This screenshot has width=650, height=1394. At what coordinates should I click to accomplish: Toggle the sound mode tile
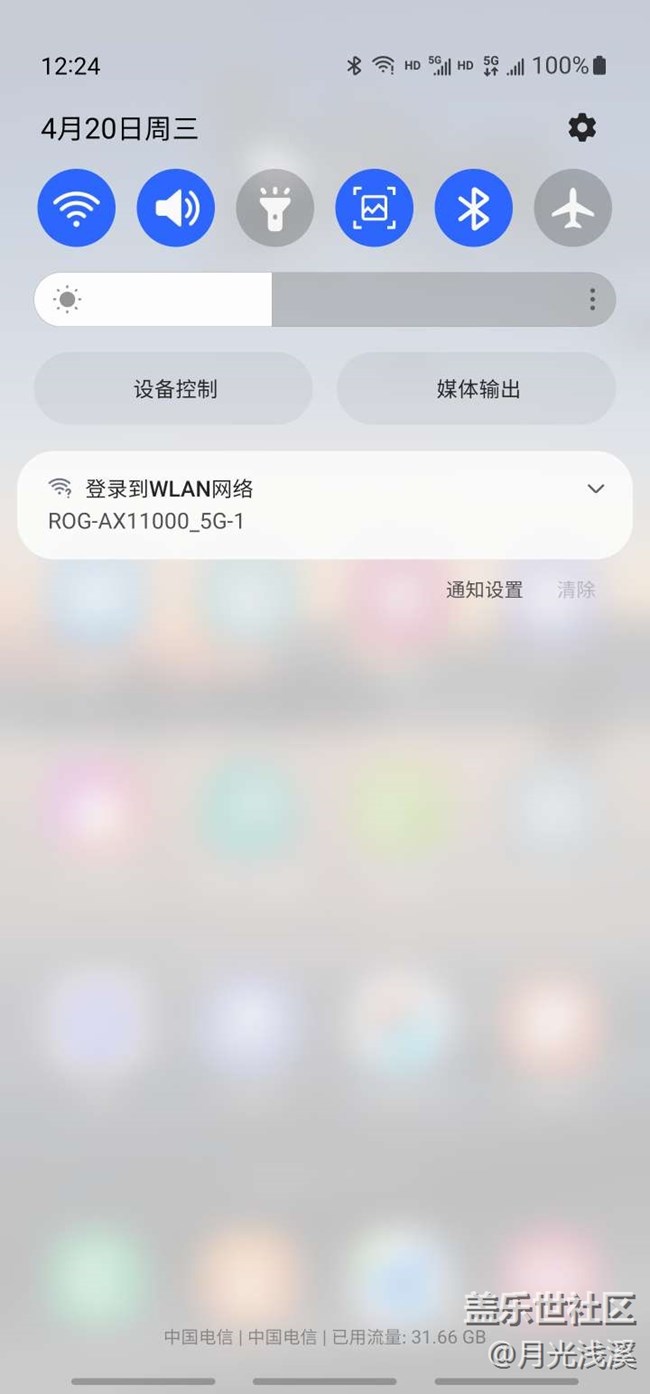coord(175,208)
